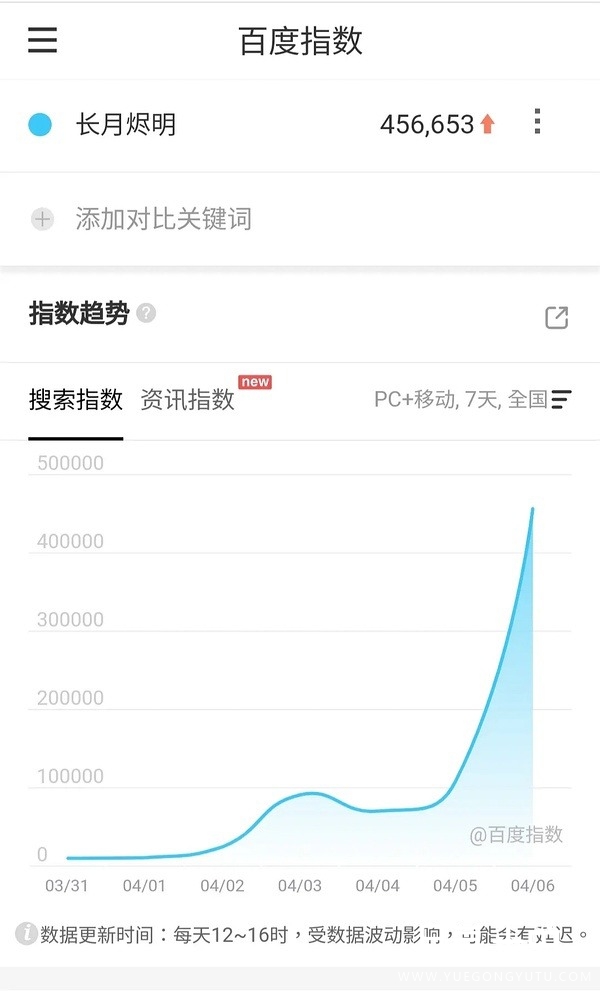Share or export the trend chart
Screen dimensions: 600x991
click(x=556, y=317)
